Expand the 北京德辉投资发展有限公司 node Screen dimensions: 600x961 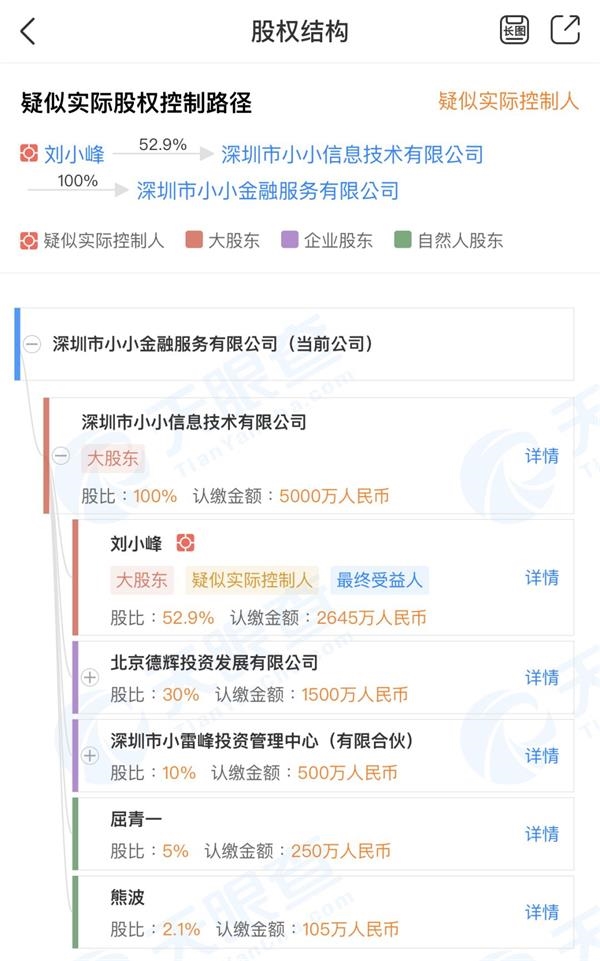point(90,677)
